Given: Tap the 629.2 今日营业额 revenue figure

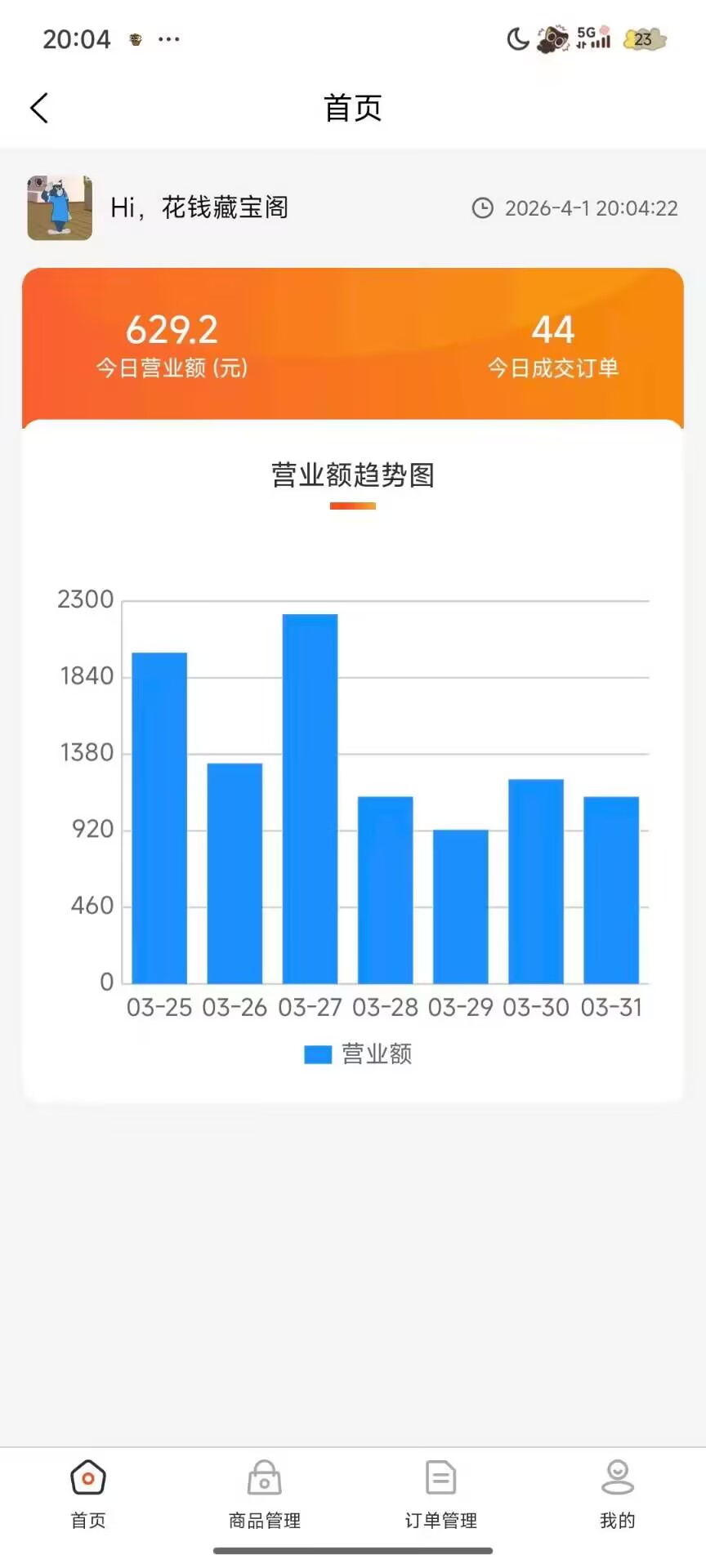Looking at the screenshot, I should click(172, 330).
